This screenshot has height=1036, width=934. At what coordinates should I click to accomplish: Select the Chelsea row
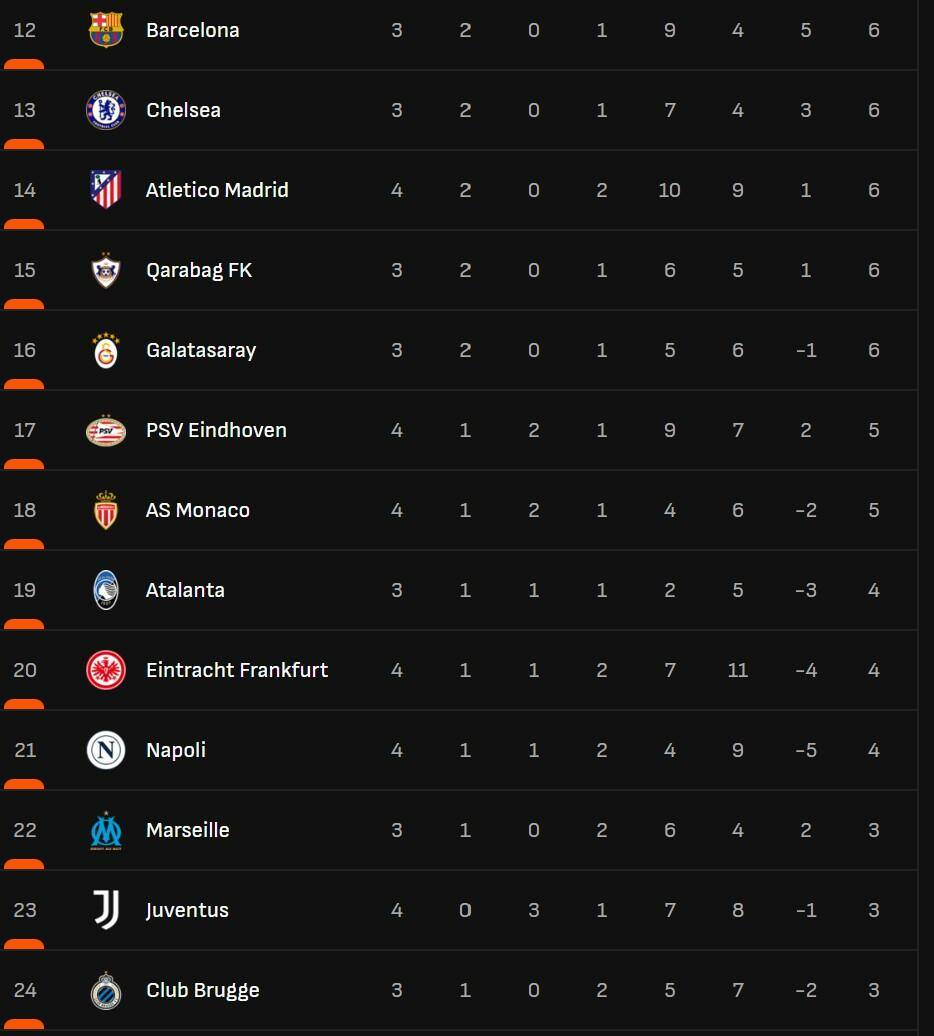183,110
